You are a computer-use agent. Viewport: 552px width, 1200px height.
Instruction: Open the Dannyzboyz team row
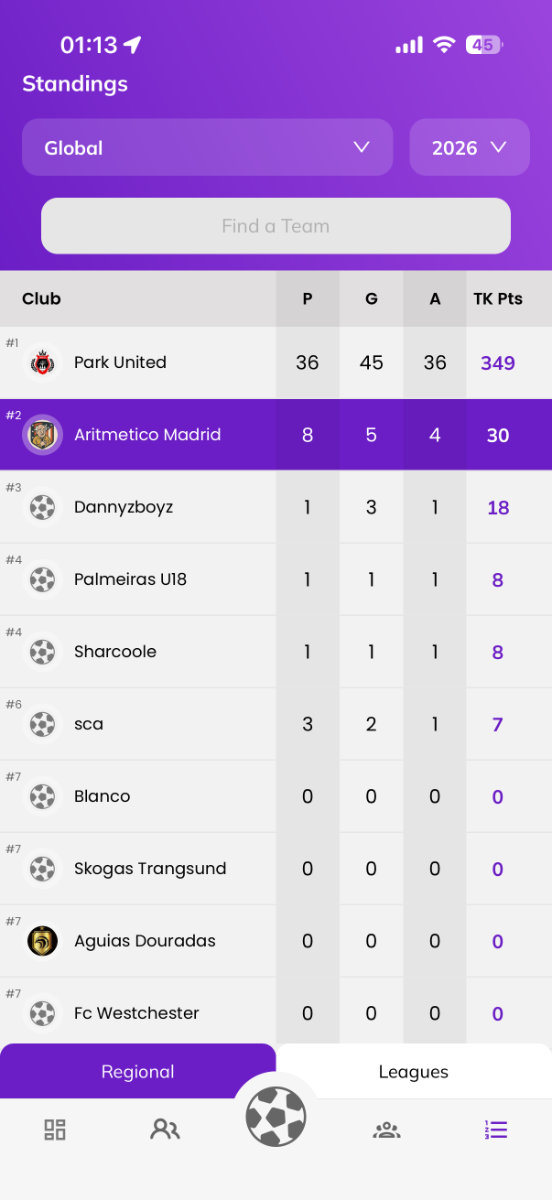[x=276, y=507]
